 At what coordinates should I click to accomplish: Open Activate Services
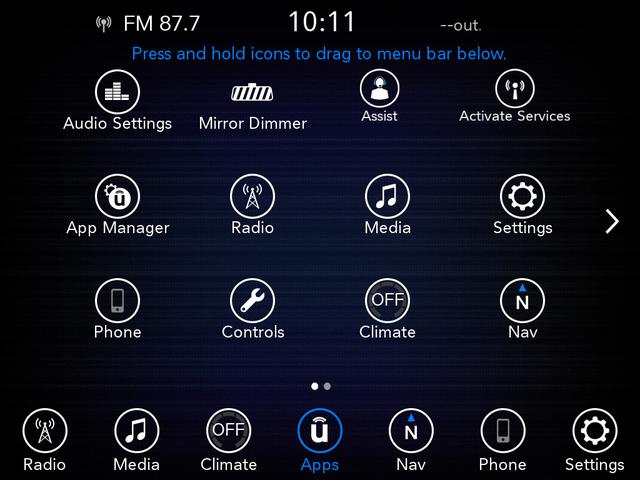tap(514, 89)
